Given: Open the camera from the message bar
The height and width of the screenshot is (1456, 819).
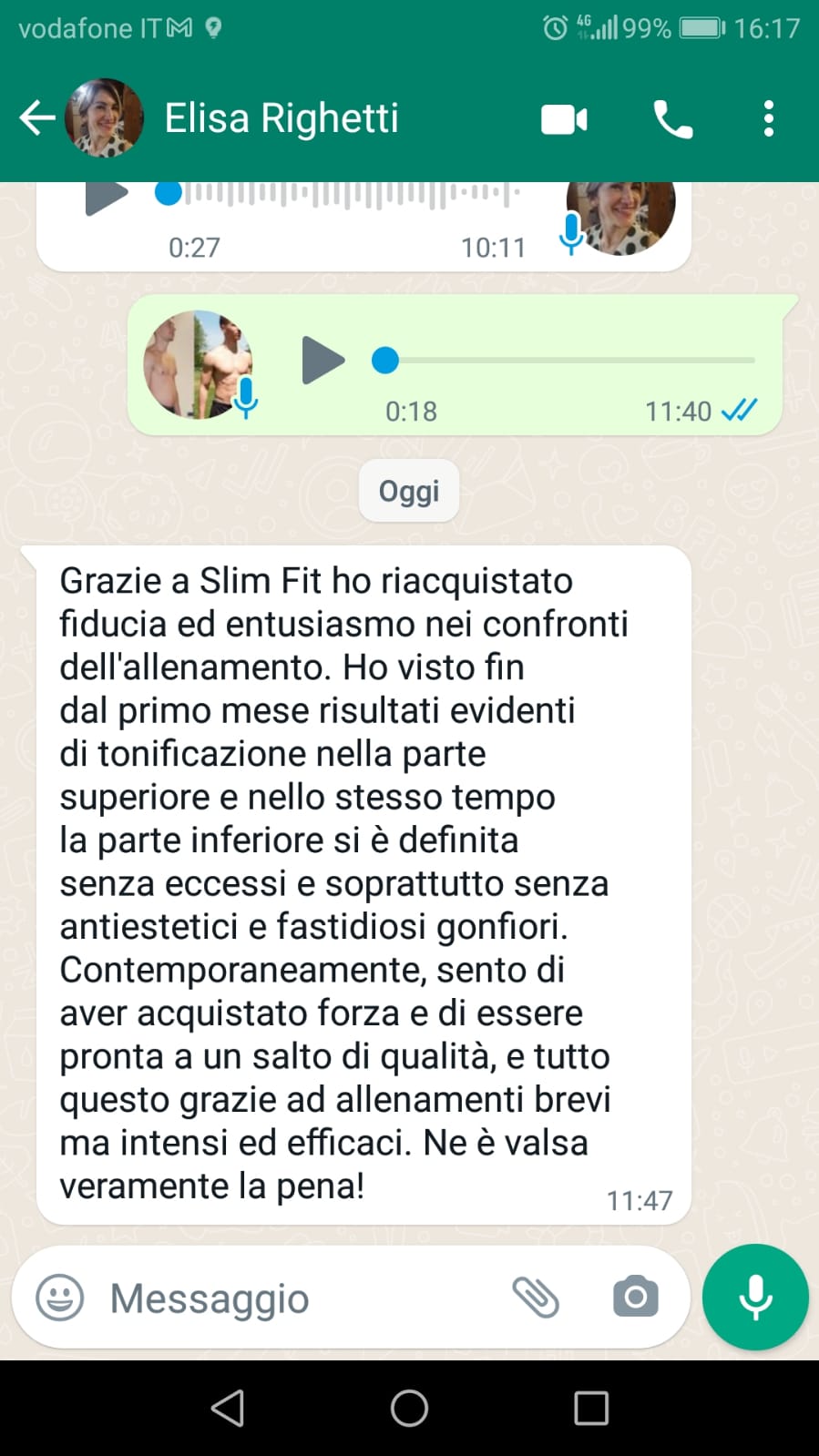Looking at the screenshot, I should [x=635, y=1298].
